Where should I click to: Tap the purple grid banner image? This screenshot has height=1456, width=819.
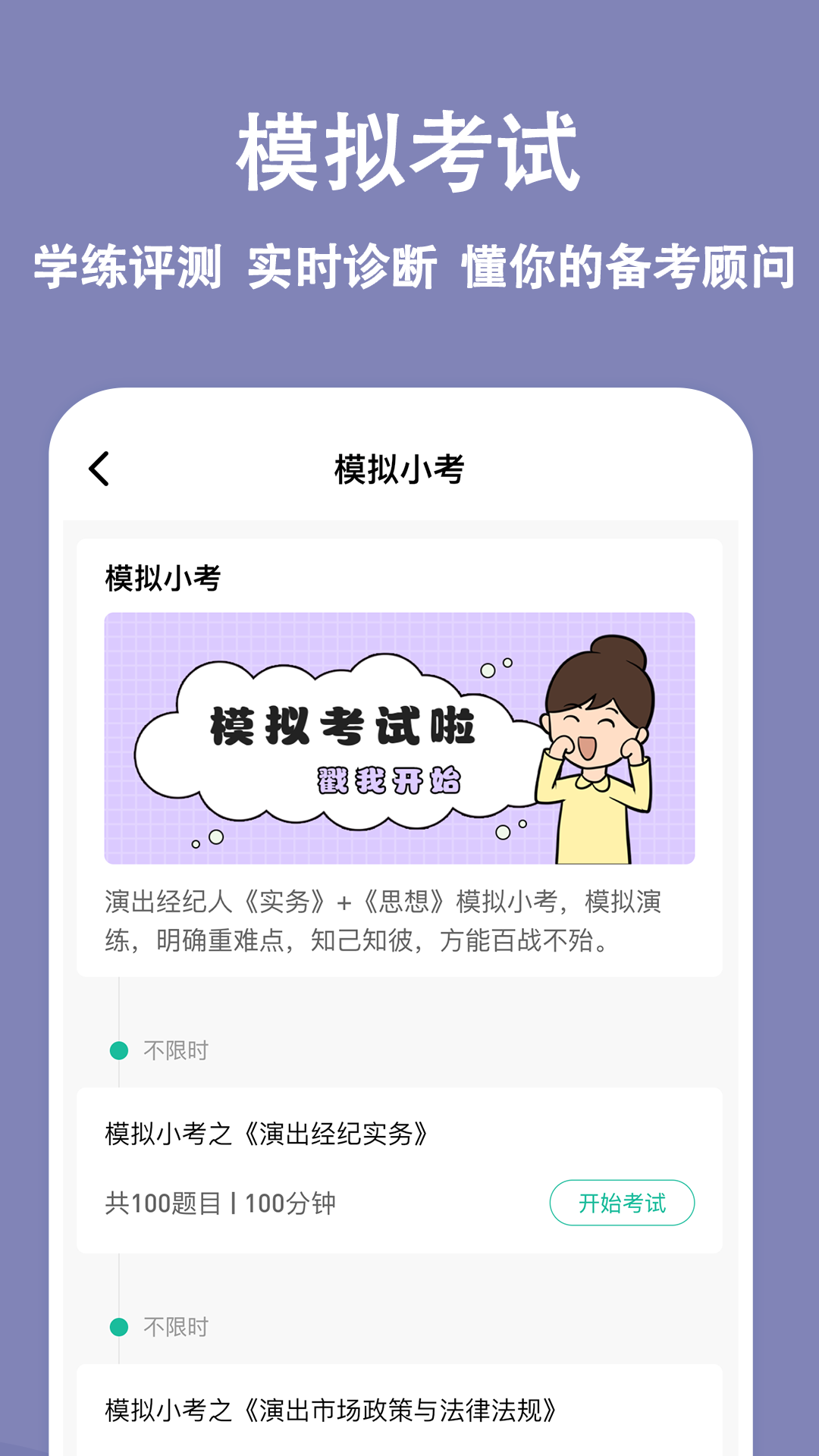(400, 739)
